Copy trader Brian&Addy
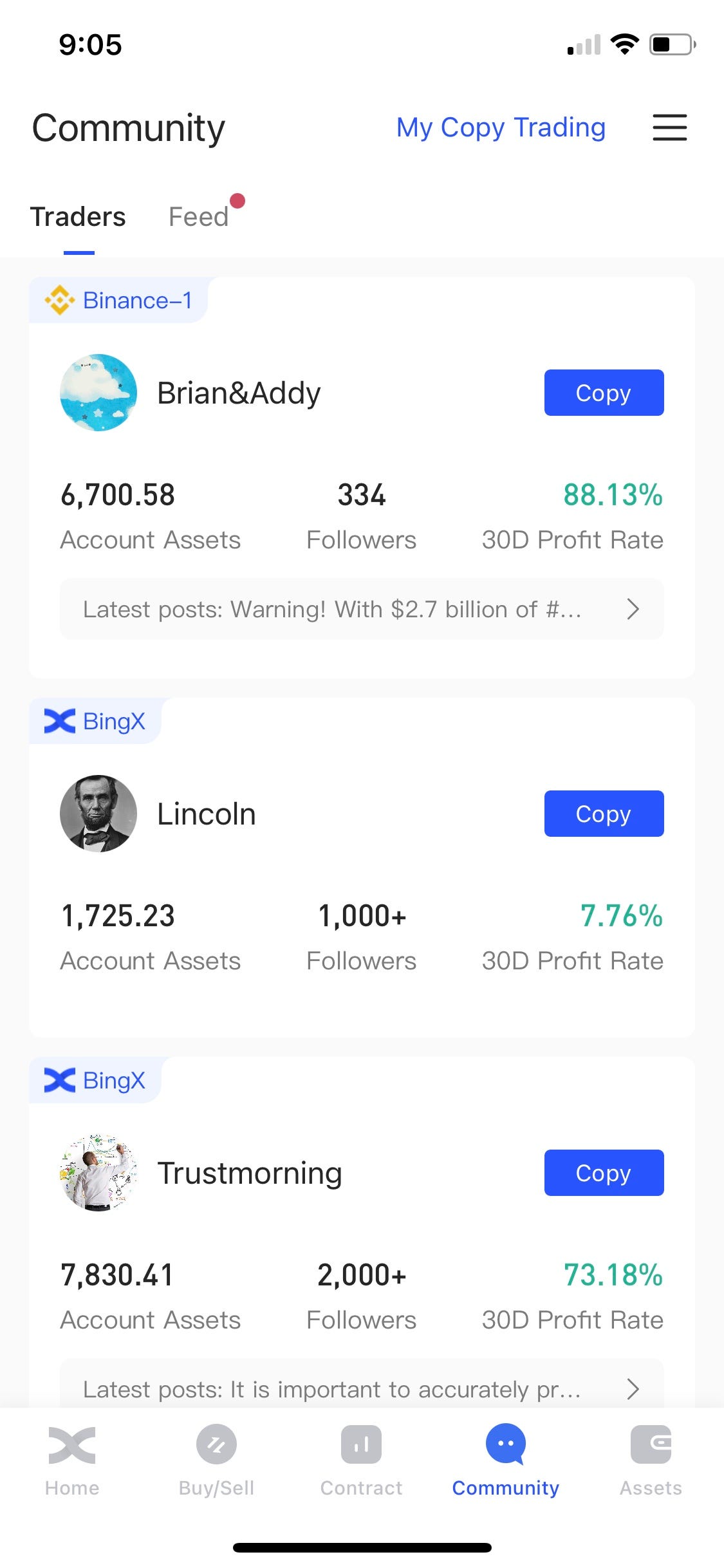This screenshot has width=724, height=1568. 604,393
